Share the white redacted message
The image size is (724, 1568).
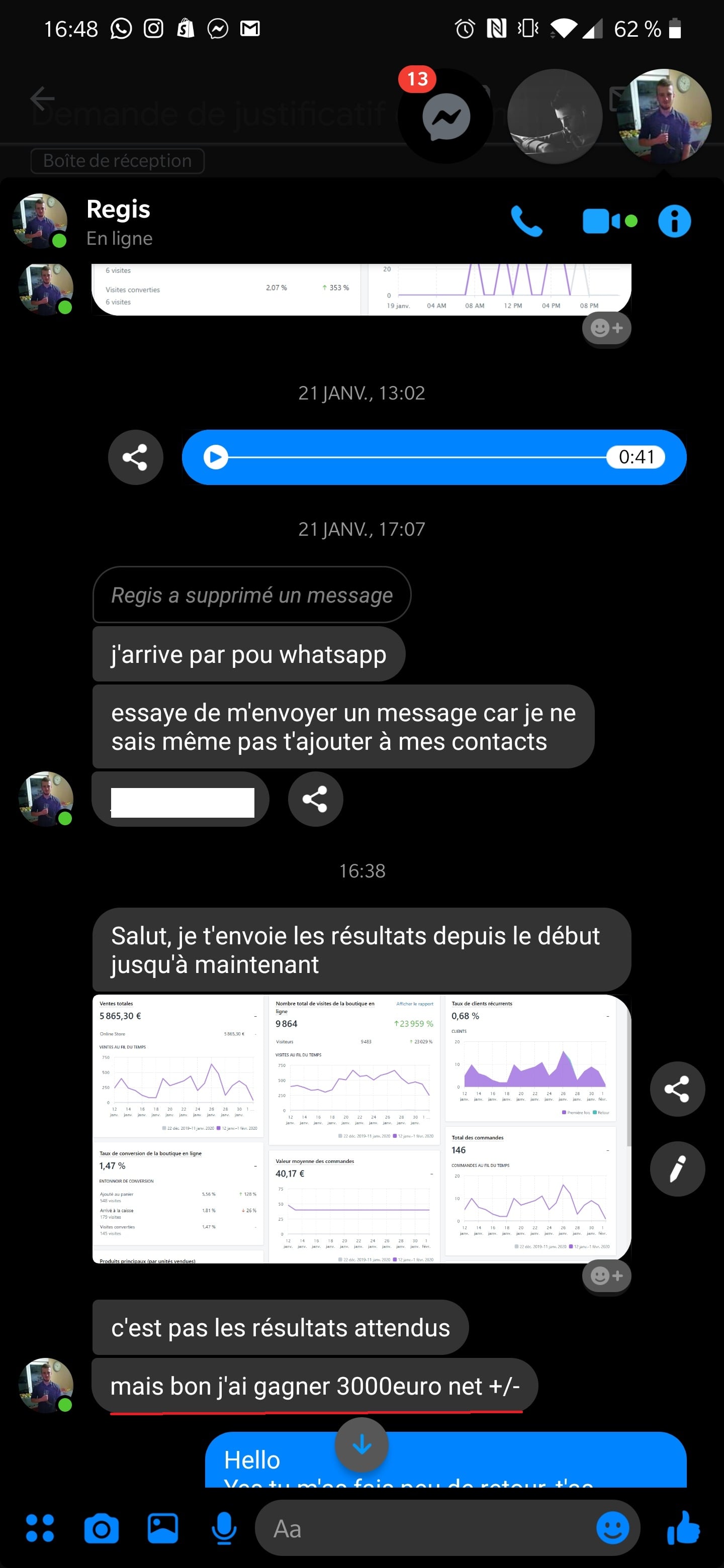(x=315, y=799)
